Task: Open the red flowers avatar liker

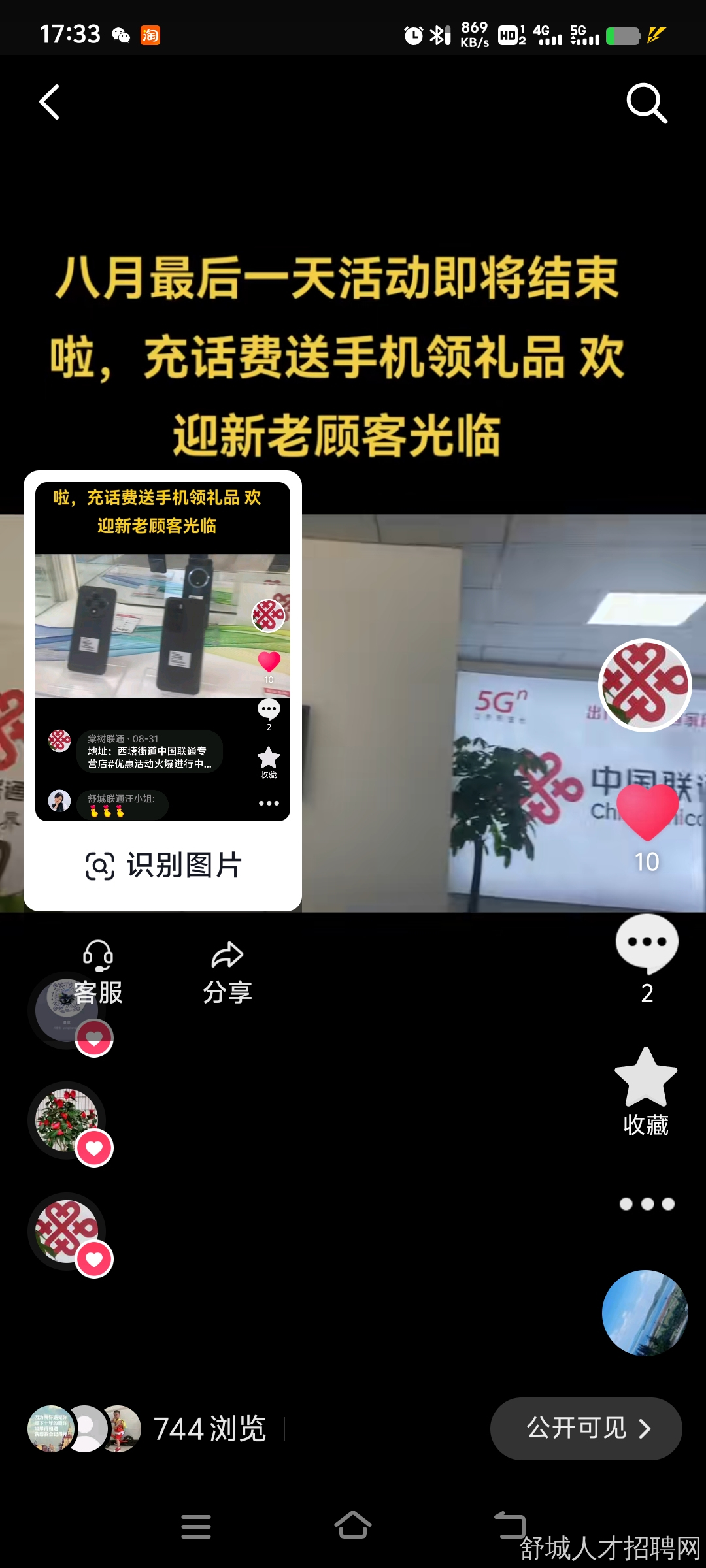Action: [x=67, y=1120]
